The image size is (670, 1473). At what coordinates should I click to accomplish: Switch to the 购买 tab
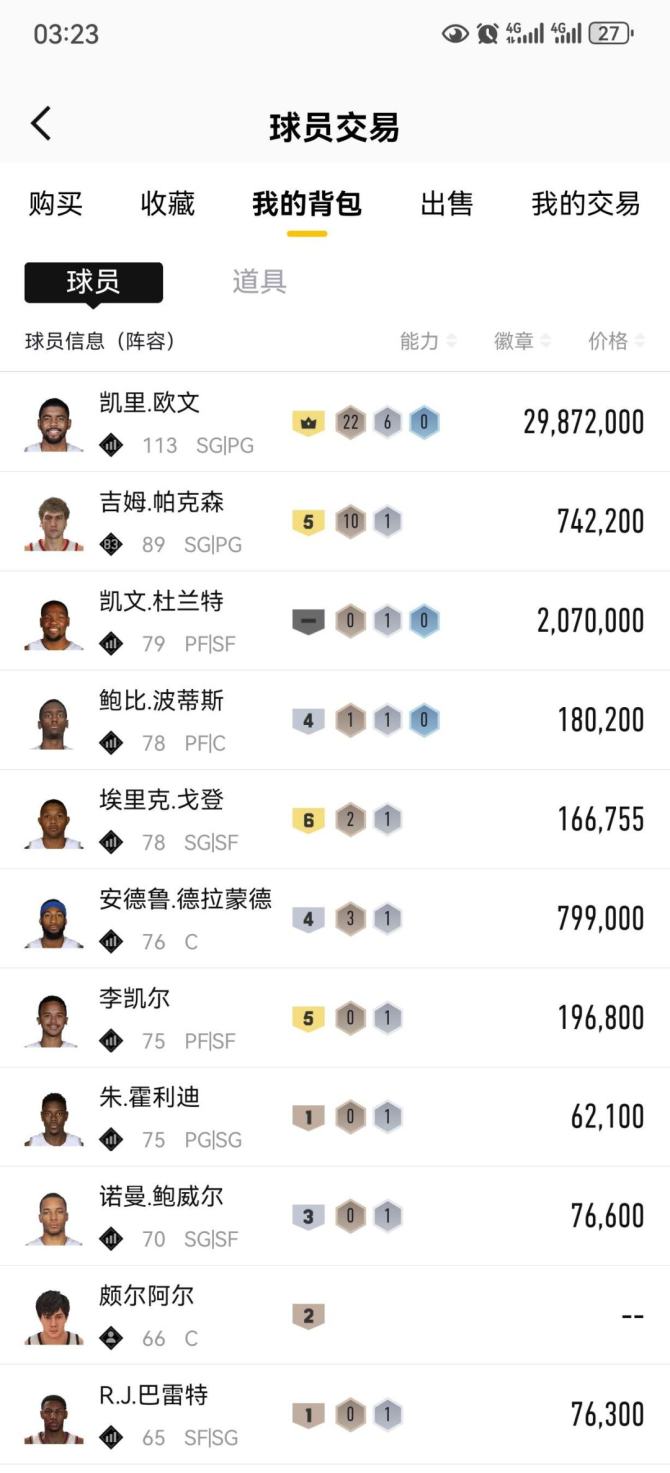[x=56, y=204]
